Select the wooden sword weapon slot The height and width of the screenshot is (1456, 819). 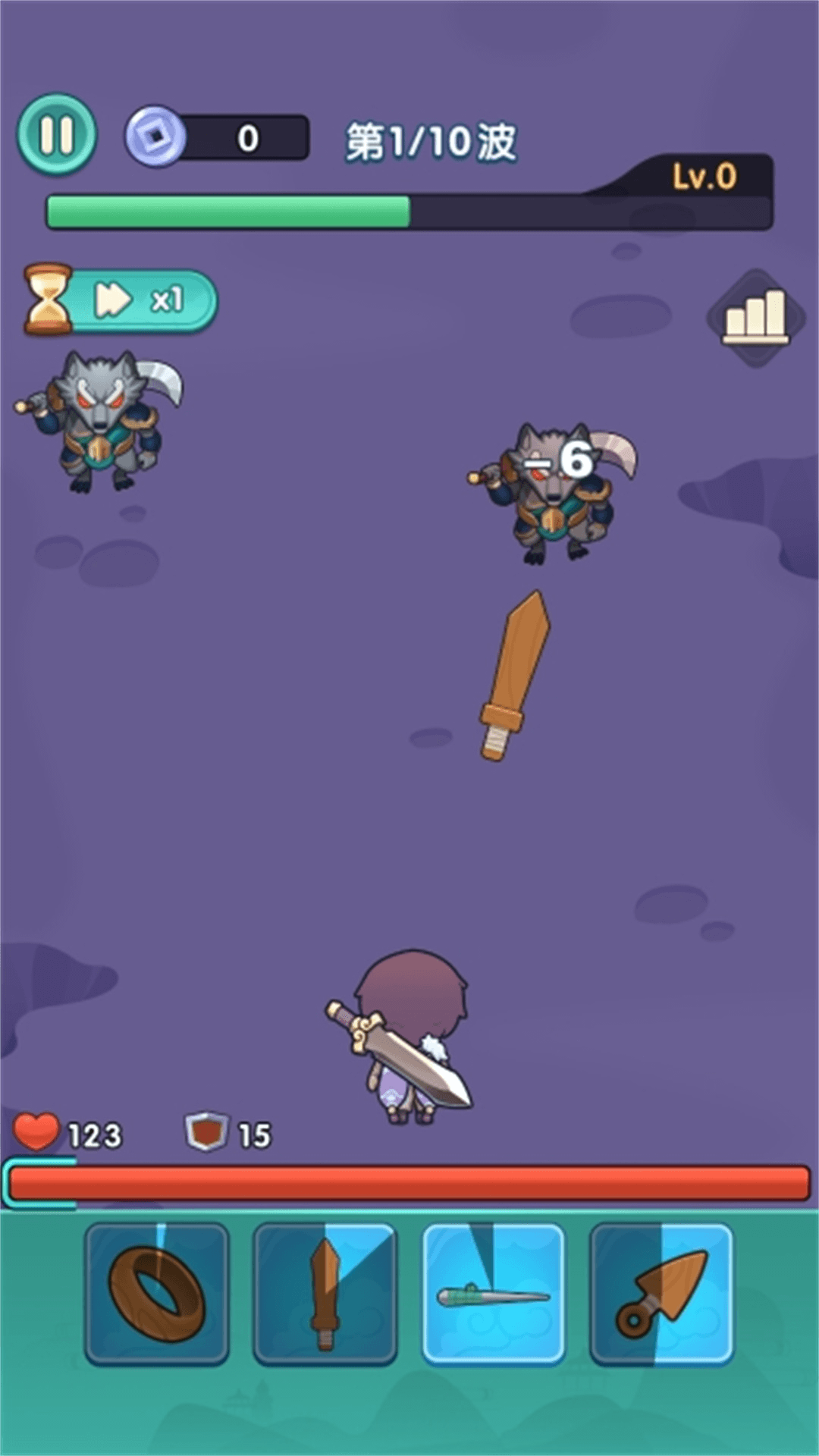325,1294
